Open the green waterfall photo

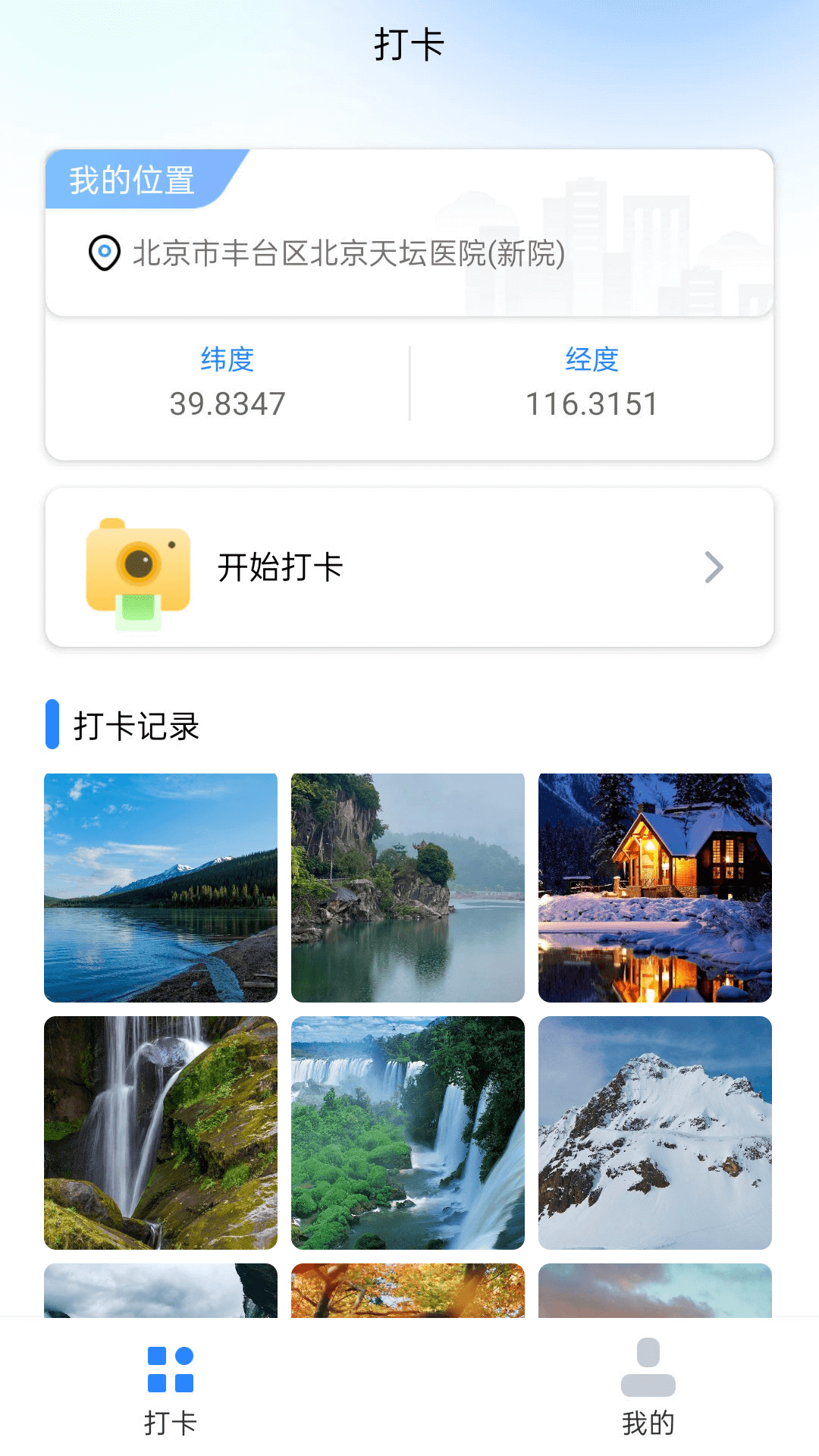coord(408,1131)
